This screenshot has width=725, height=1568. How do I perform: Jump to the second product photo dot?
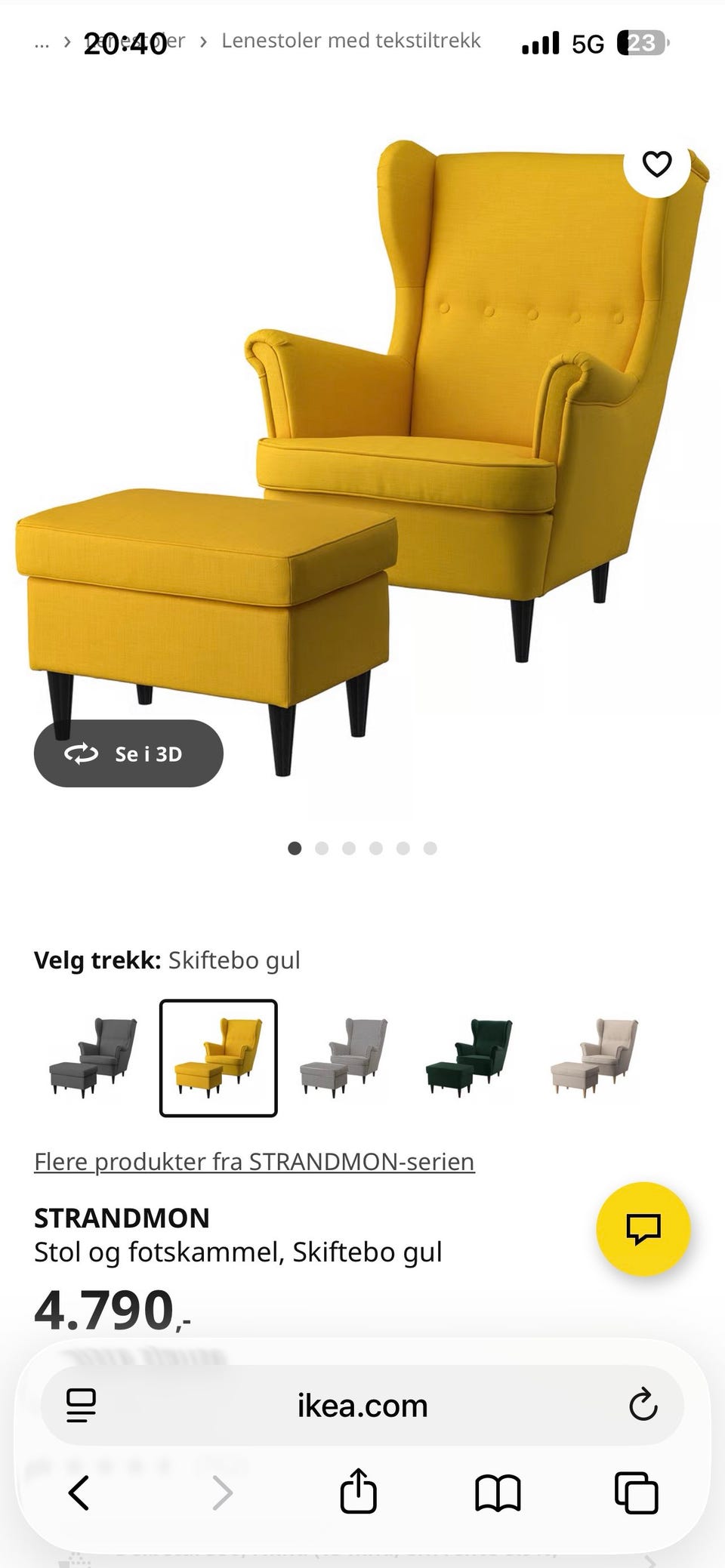[x=322, y=848]
